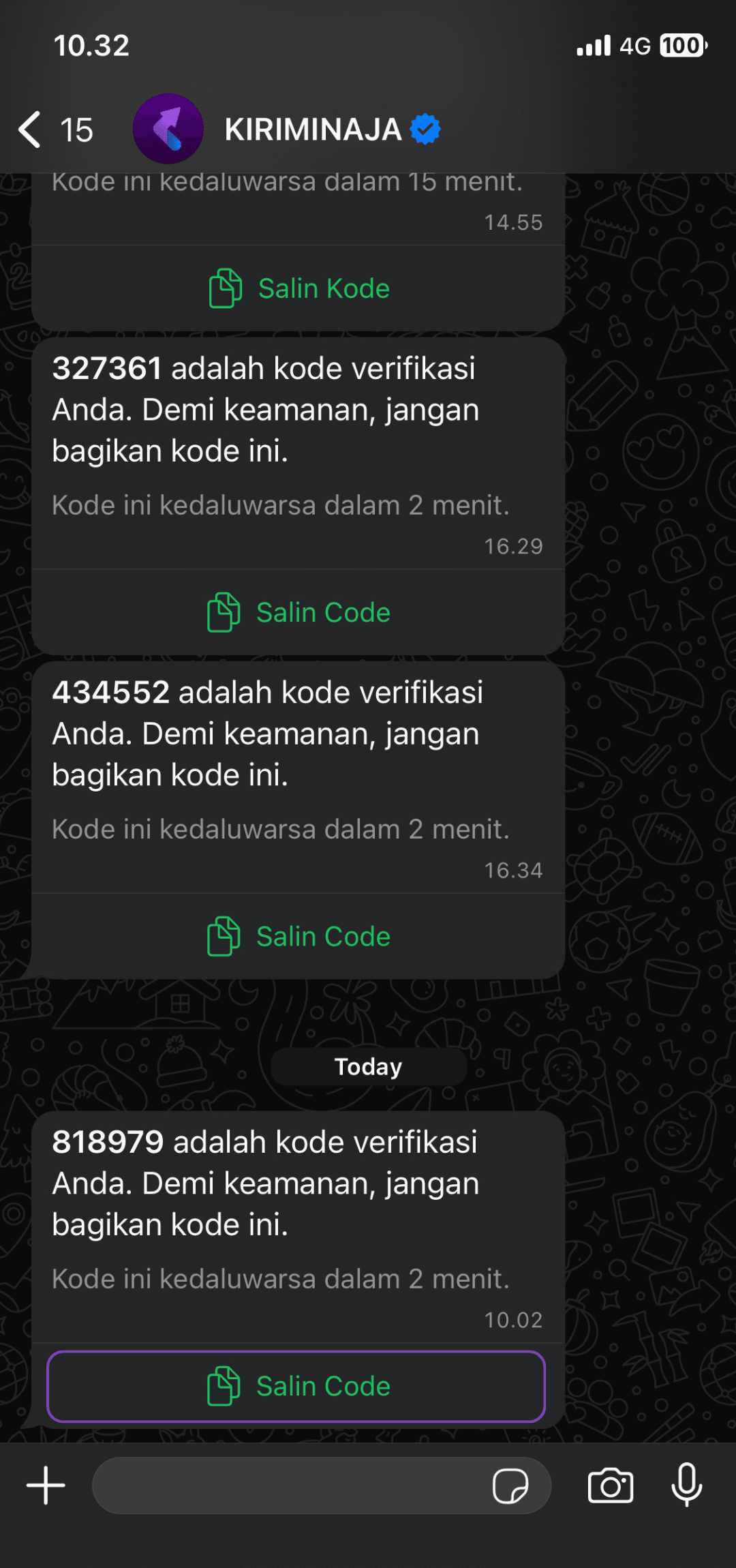736x1568 pixels.
Task: Open the KIRIMINAJA profile picture
Action: (169, 130)
